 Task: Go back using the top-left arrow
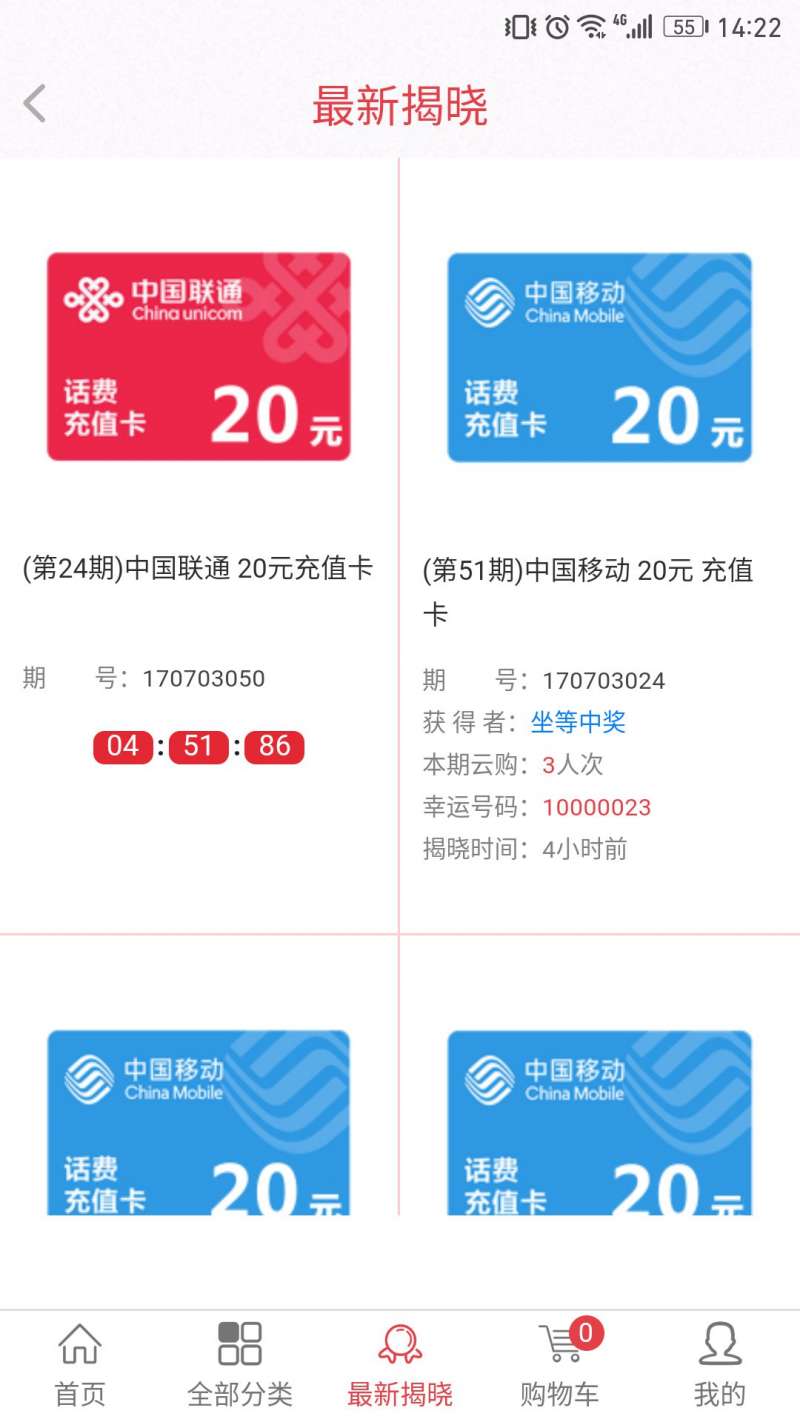tap(35, 104)
